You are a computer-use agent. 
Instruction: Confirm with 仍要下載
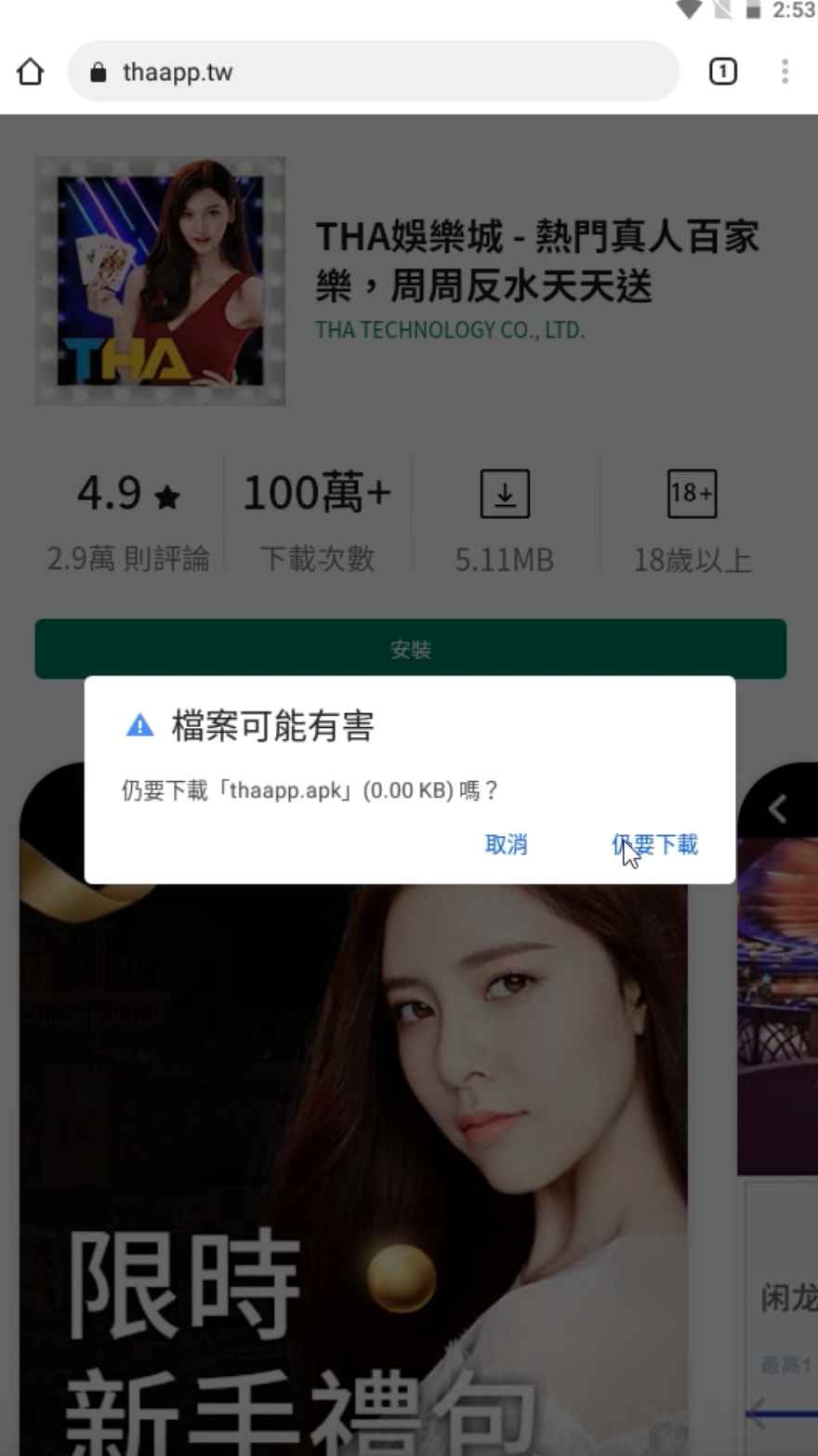[x=655, y=844]
